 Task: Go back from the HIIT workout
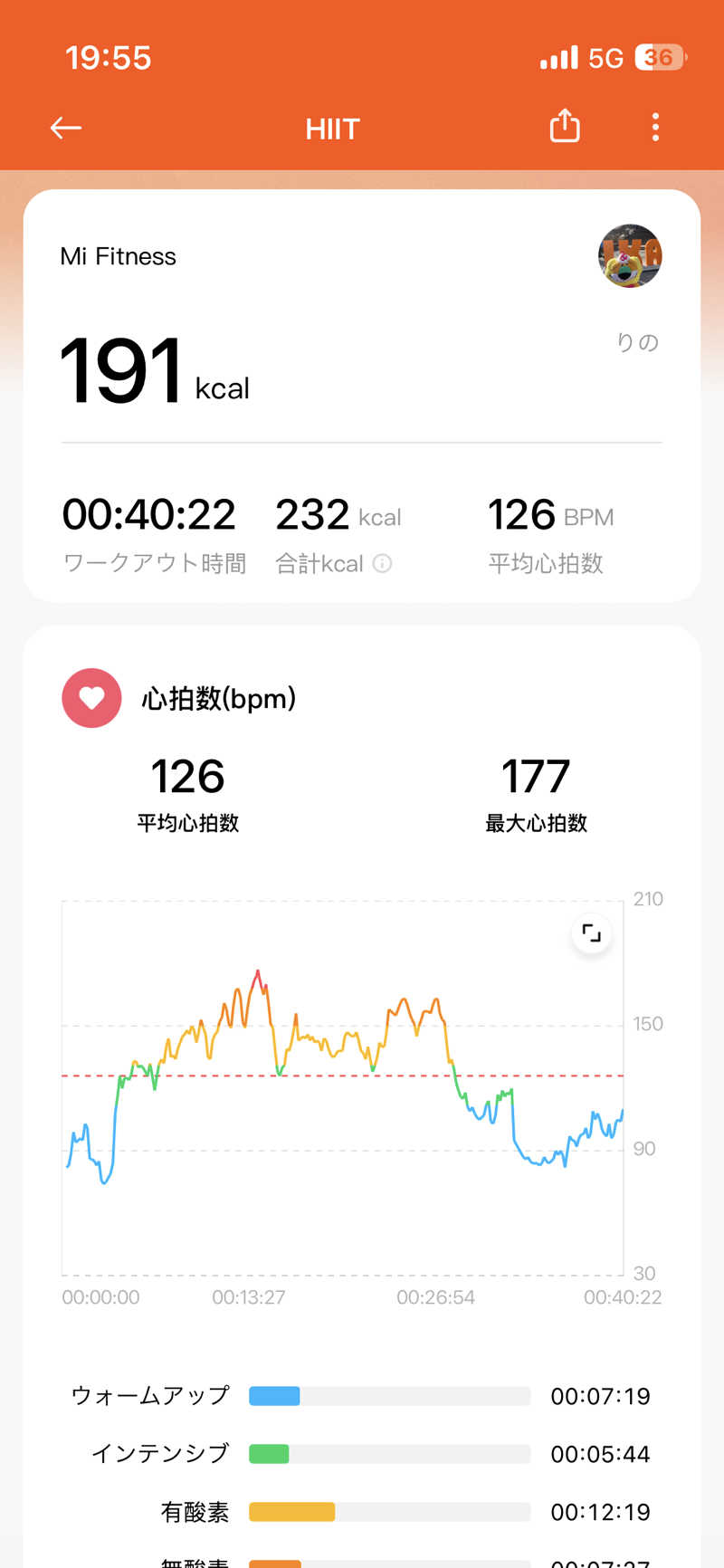65,128
